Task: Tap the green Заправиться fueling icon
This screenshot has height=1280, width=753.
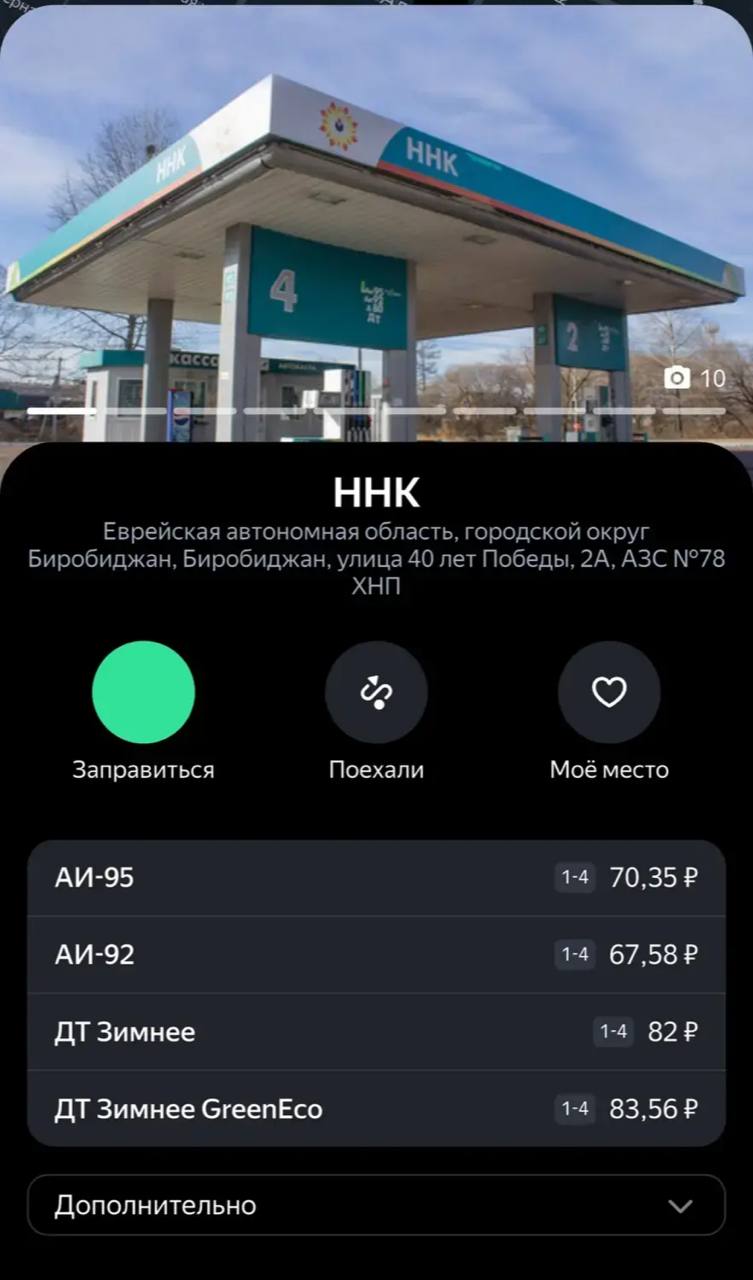Action: [x=144, y=690]
